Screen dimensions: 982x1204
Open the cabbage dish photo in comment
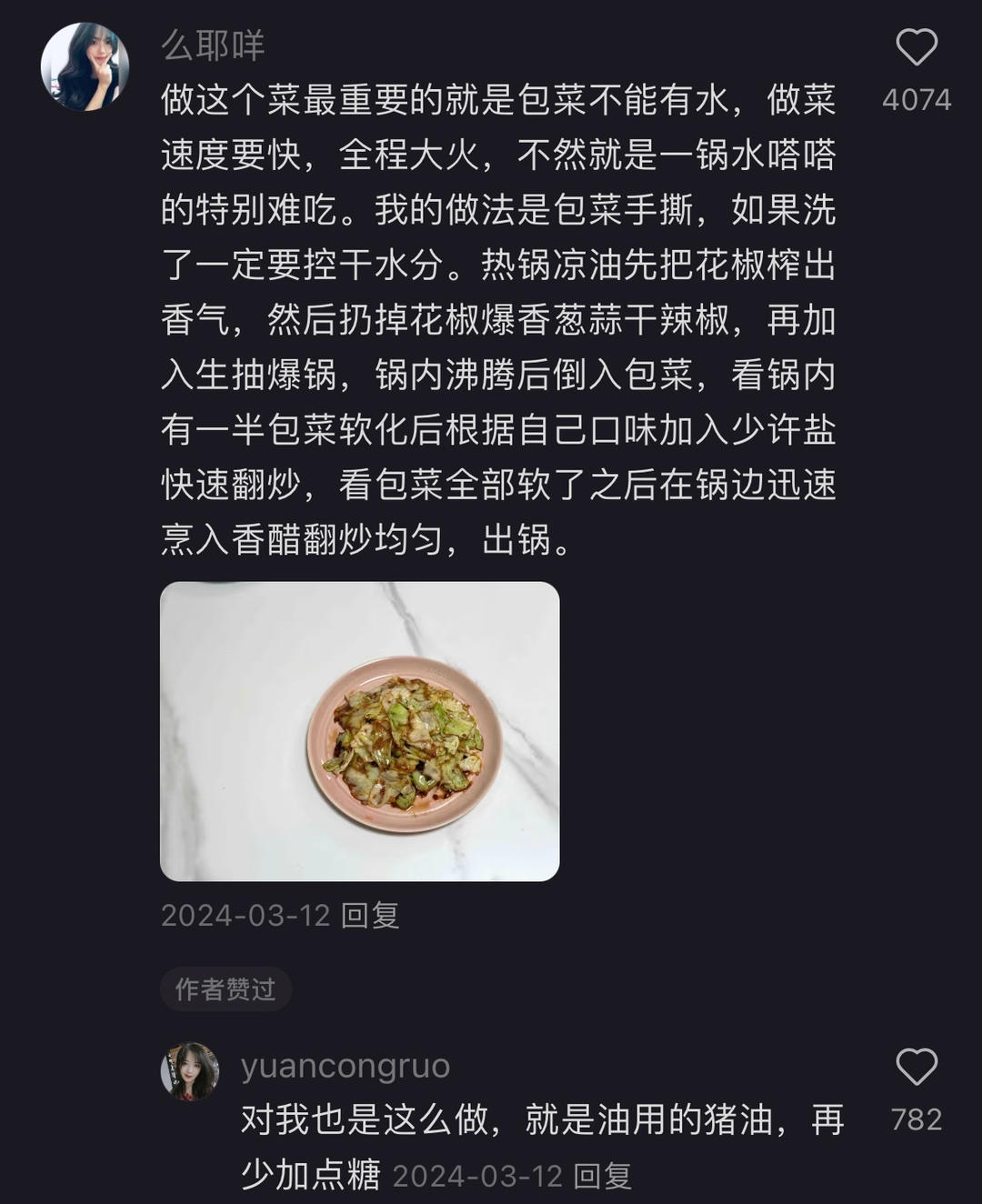click(x=359, y=731)
